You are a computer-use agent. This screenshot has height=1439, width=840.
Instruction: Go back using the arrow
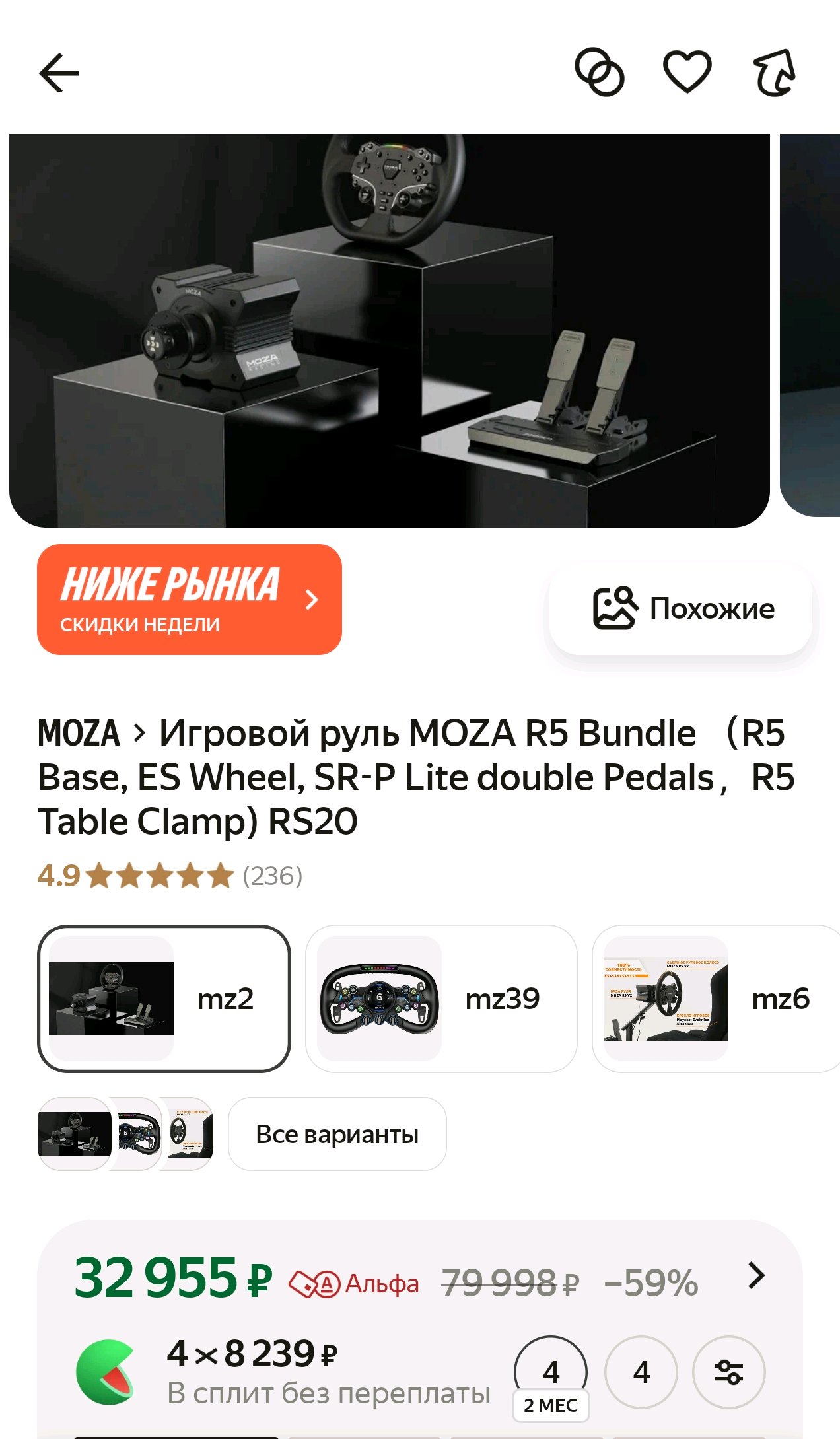pyautogui.click(x=59, y=73)
